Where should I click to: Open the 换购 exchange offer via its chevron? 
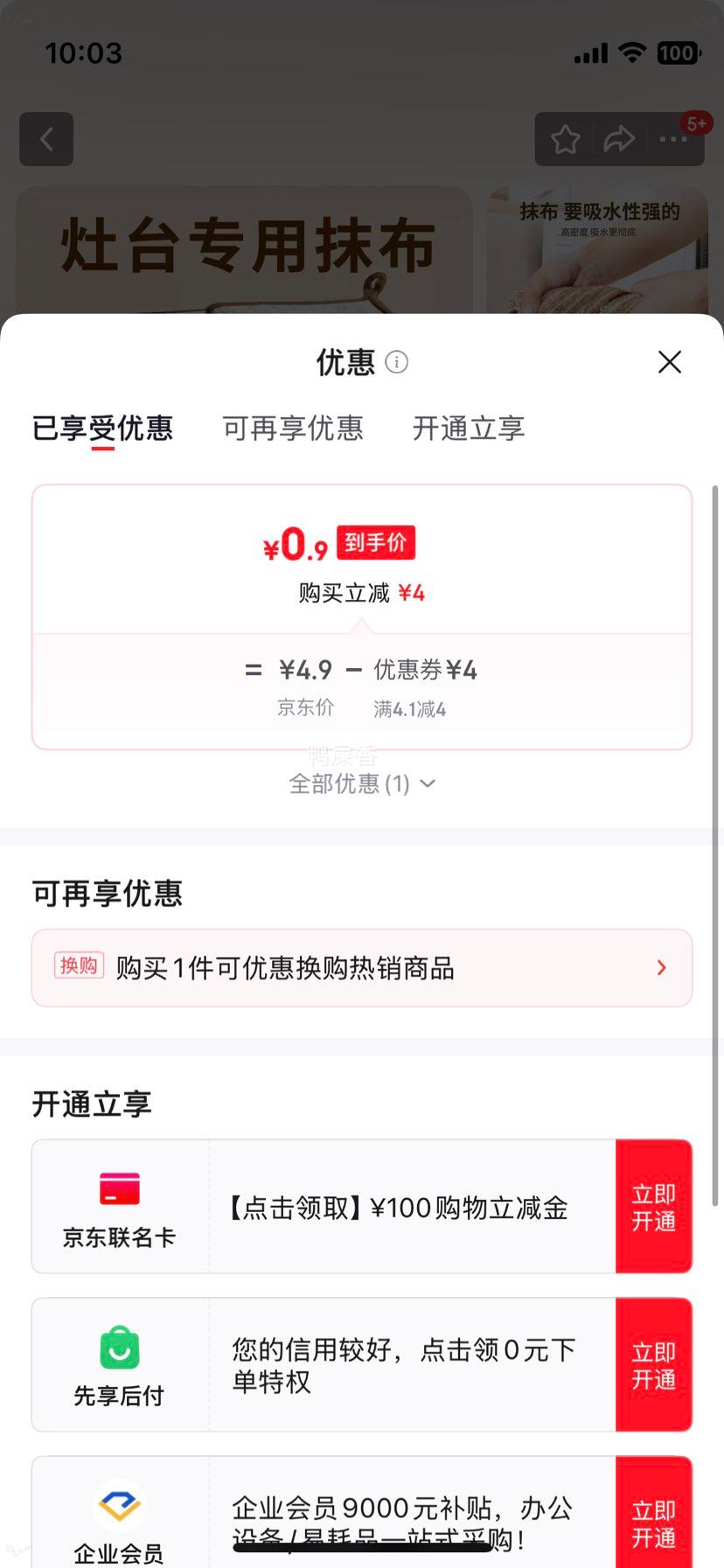click(660, 968)
